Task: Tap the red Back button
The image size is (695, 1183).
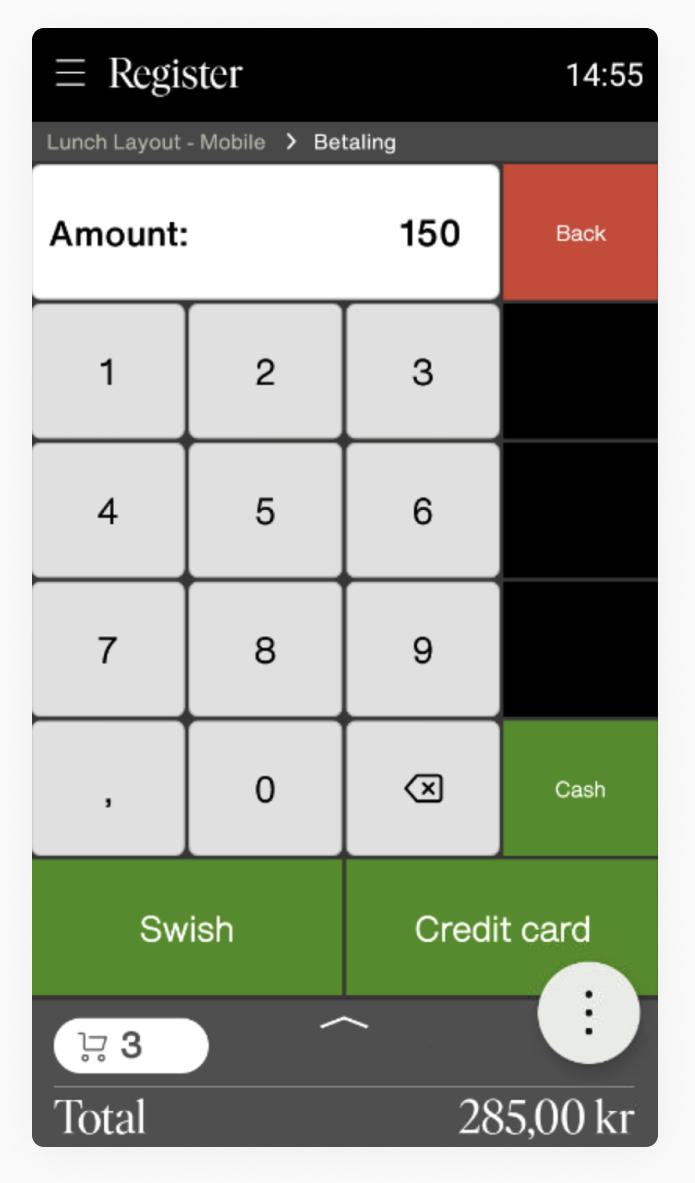Action: pos(580,232)
